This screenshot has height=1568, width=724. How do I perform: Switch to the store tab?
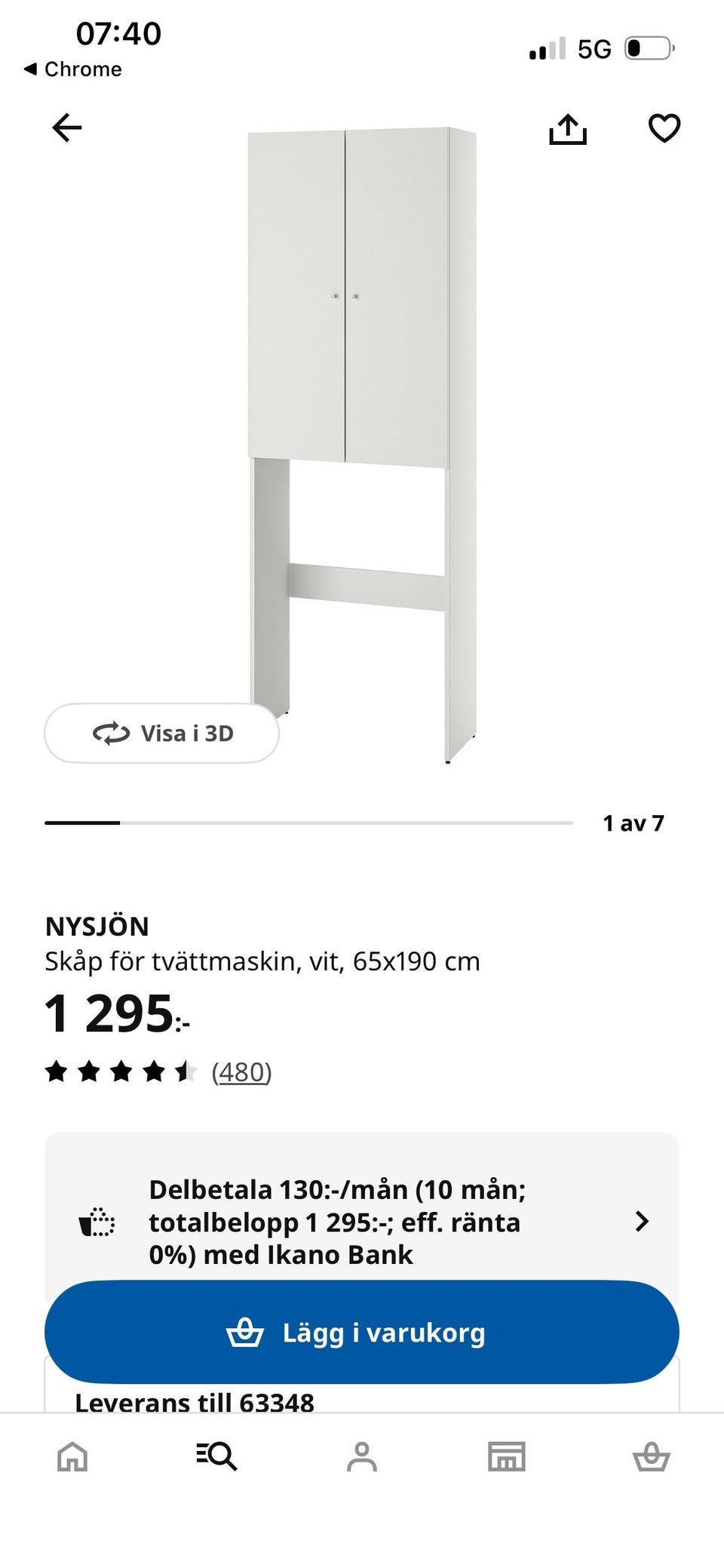click(507, 1456)
